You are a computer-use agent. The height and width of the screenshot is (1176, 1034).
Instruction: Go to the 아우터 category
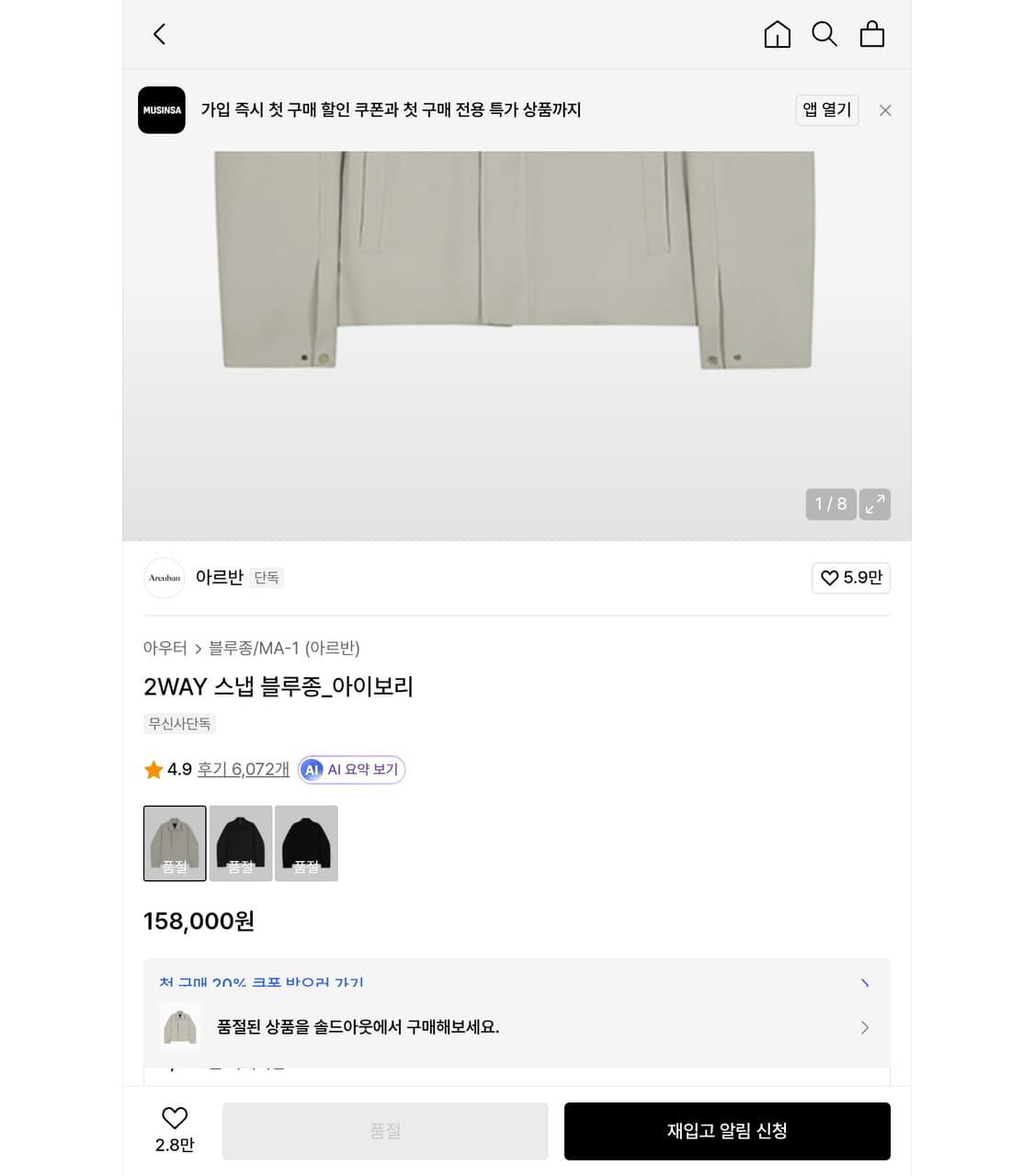[165, 648]
